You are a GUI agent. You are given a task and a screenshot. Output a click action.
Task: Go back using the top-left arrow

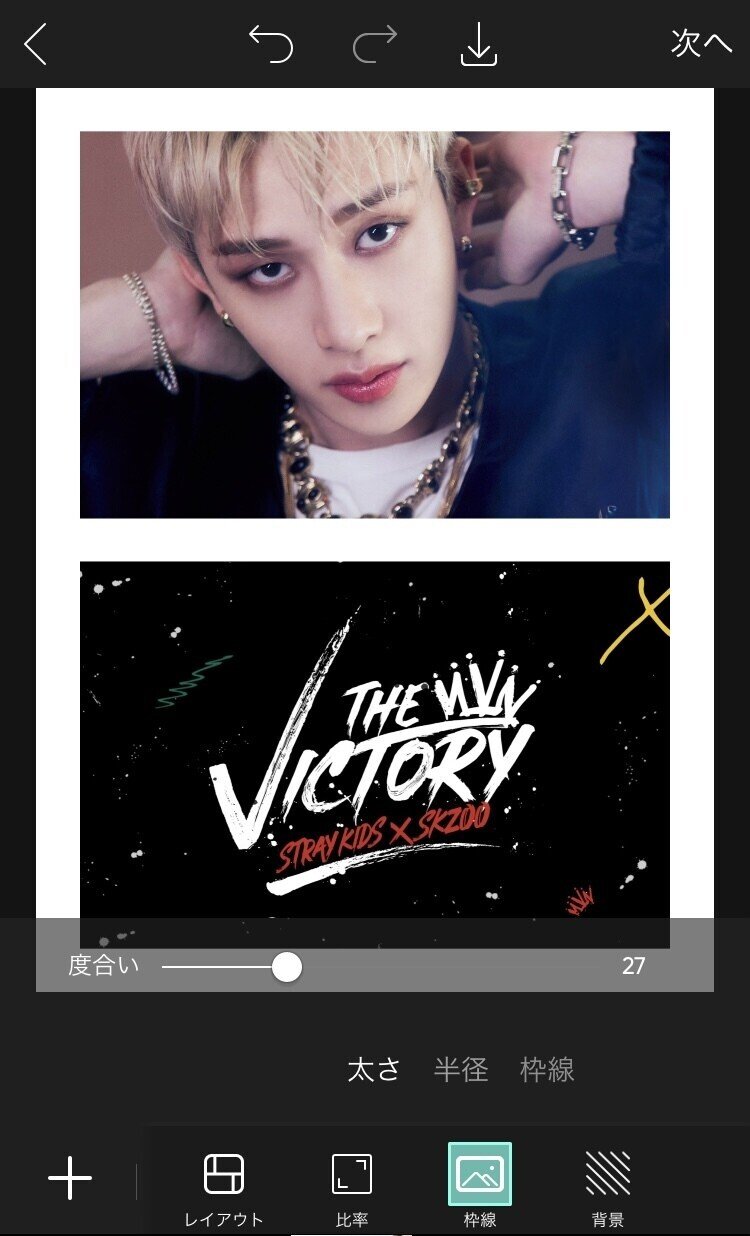click(x=36, y=45)
